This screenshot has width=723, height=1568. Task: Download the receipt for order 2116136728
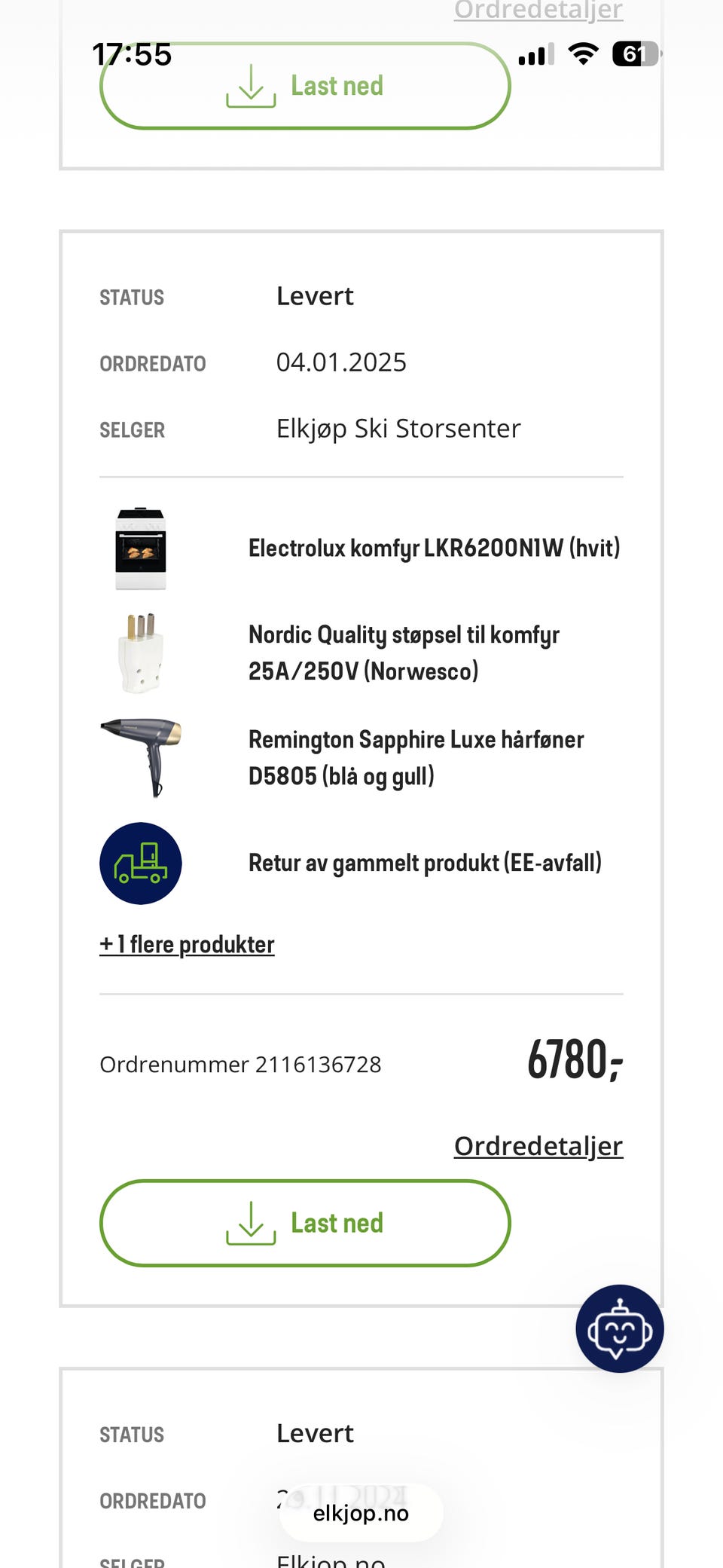coord(305,1223)
